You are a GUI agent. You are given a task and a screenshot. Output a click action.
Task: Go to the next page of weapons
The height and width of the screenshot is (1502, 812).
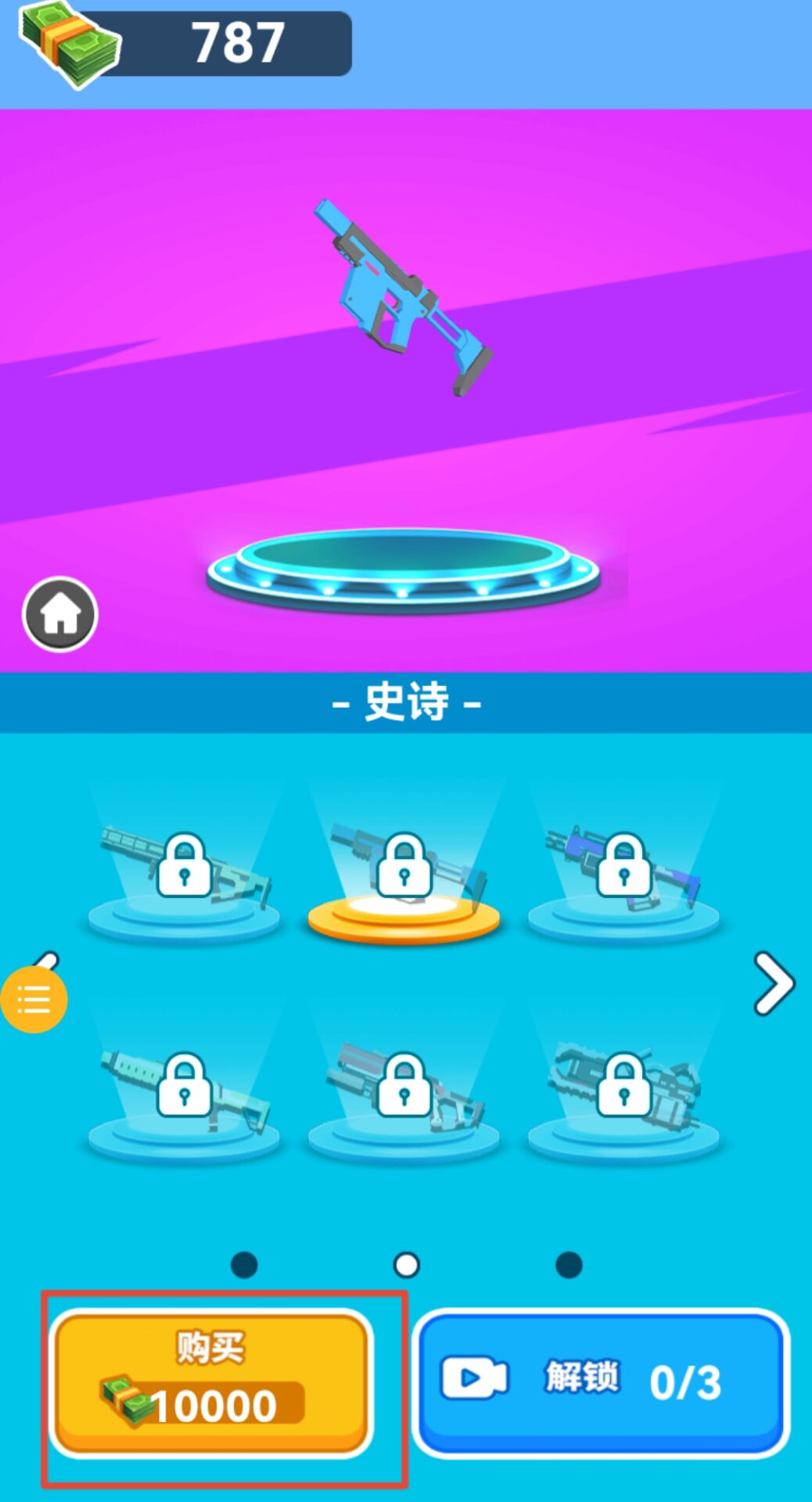773,983
